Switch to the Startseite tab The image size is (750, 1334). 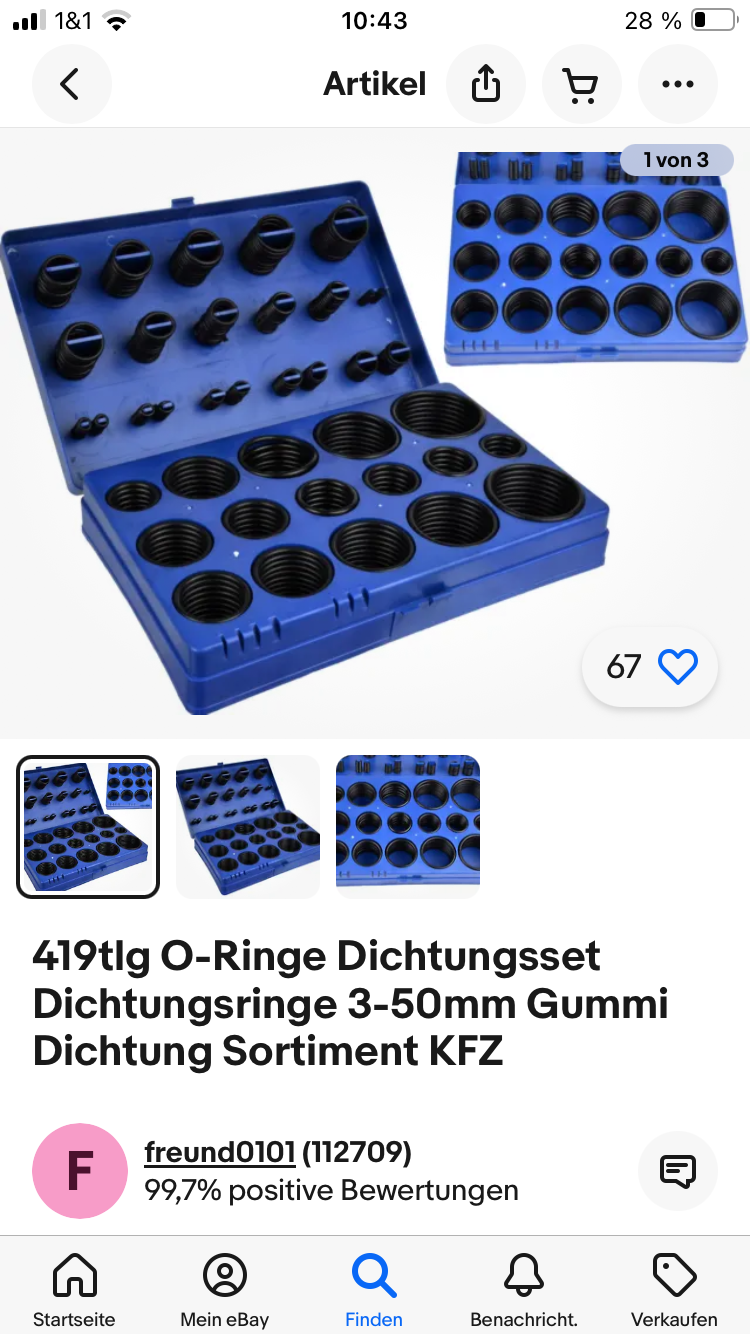74,1290
